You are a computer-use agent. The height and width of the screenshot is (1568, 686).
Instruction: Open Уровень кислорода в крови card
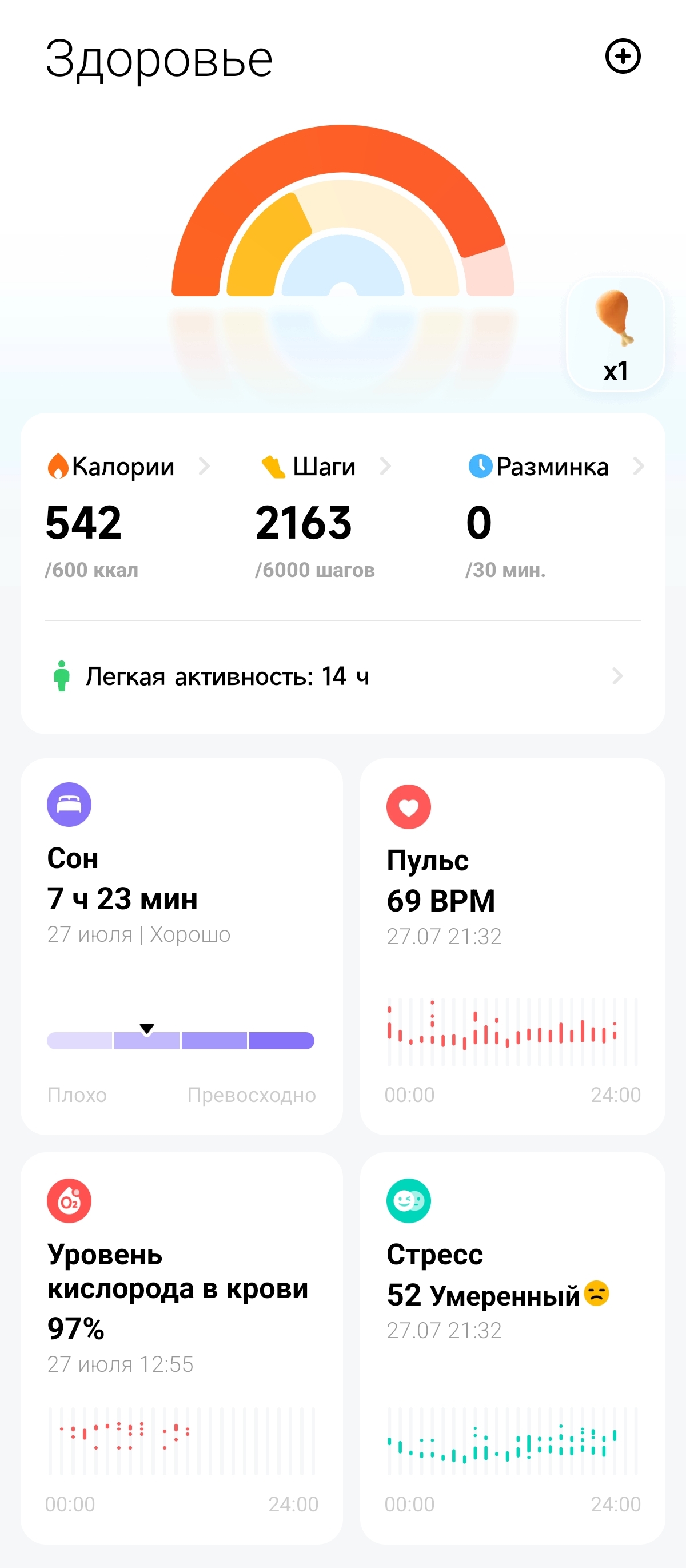(x=181, y=1347)
